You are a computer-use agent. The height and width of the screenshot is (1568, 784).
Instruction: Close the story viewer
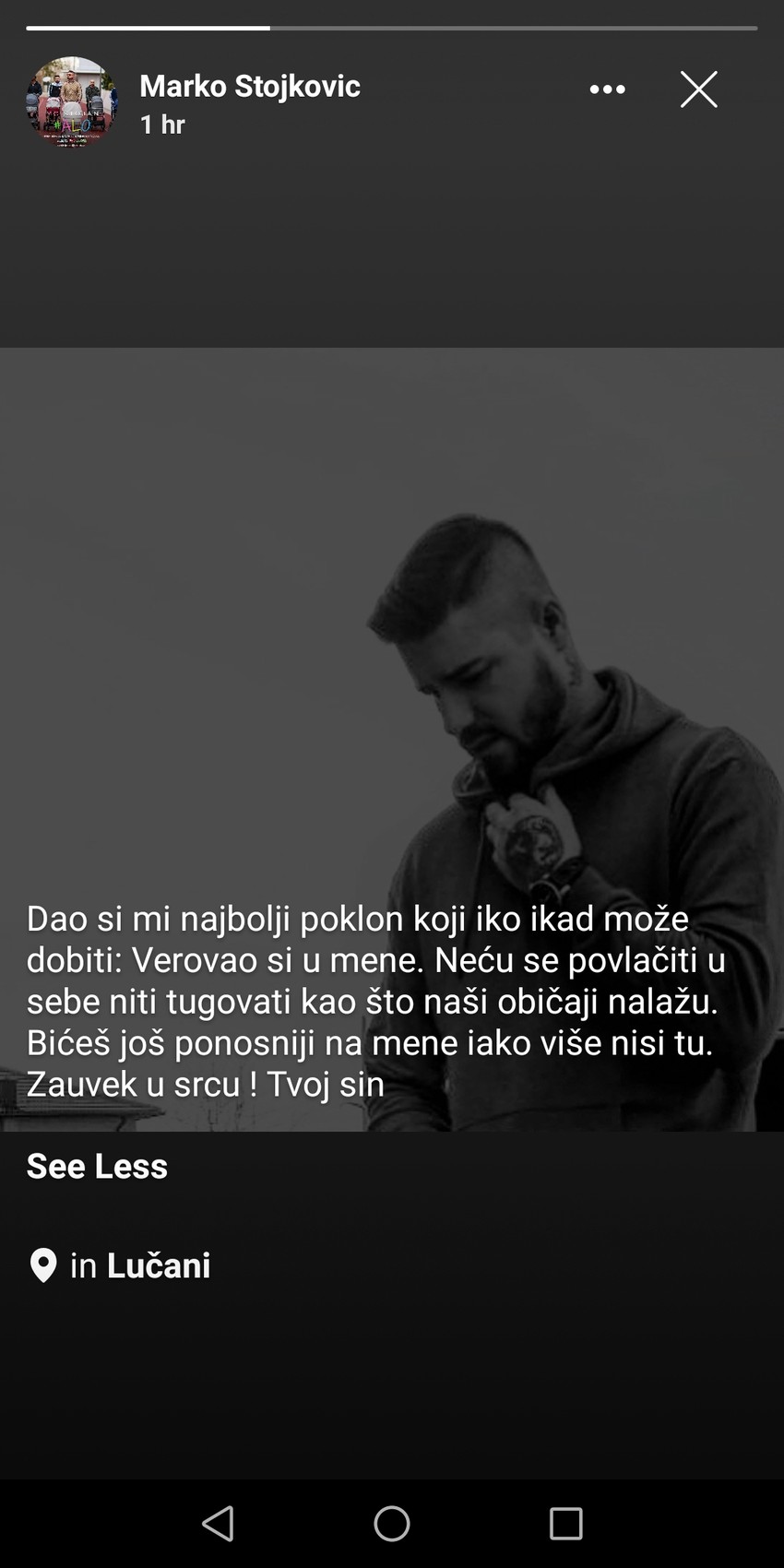point(698,89)
